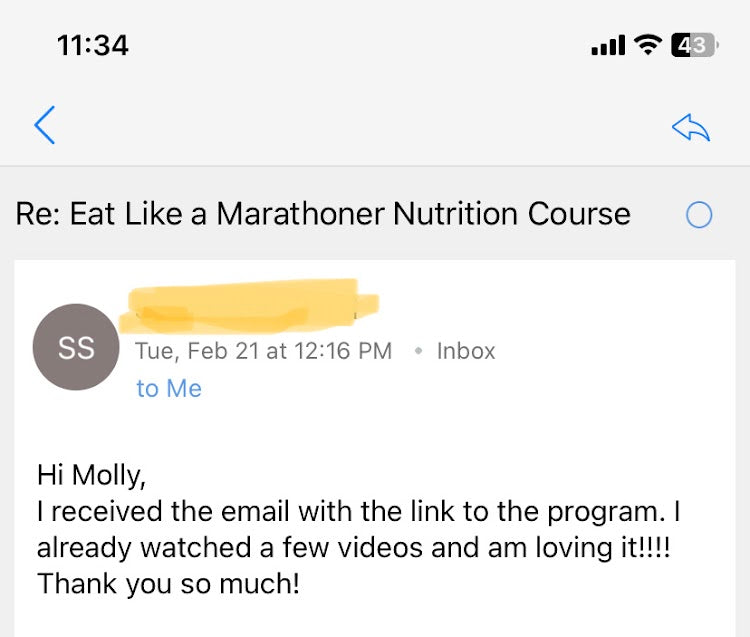Image resolution: width=750 pixels, height=637 pixels.
Task: Mark email with the circle icon
Action: point(699,215)
